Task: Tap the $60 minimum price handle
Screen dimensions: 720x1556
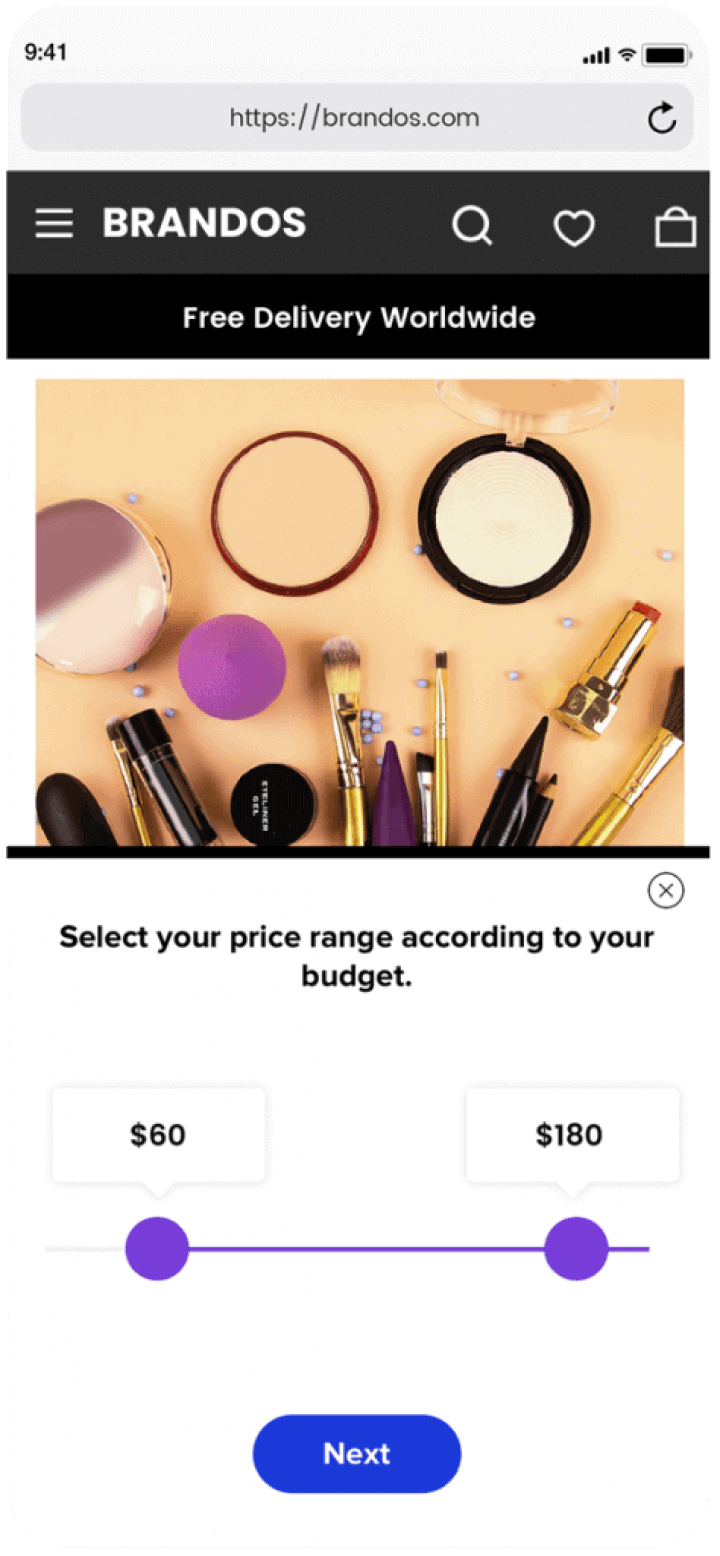Action: click(157, 1248)
